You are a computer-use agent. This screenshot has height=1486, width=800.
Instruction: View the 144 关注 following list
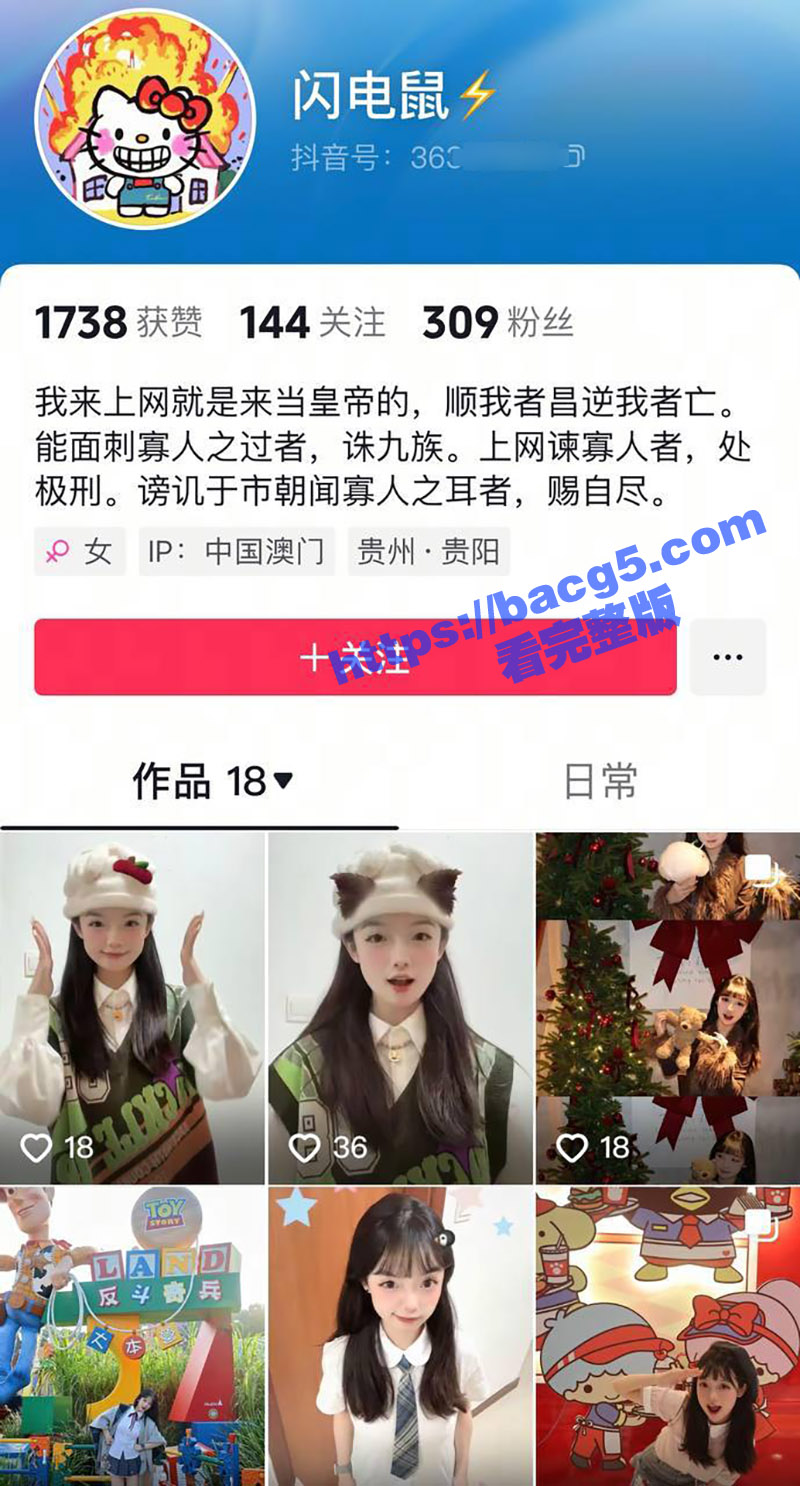coord(312,323)
